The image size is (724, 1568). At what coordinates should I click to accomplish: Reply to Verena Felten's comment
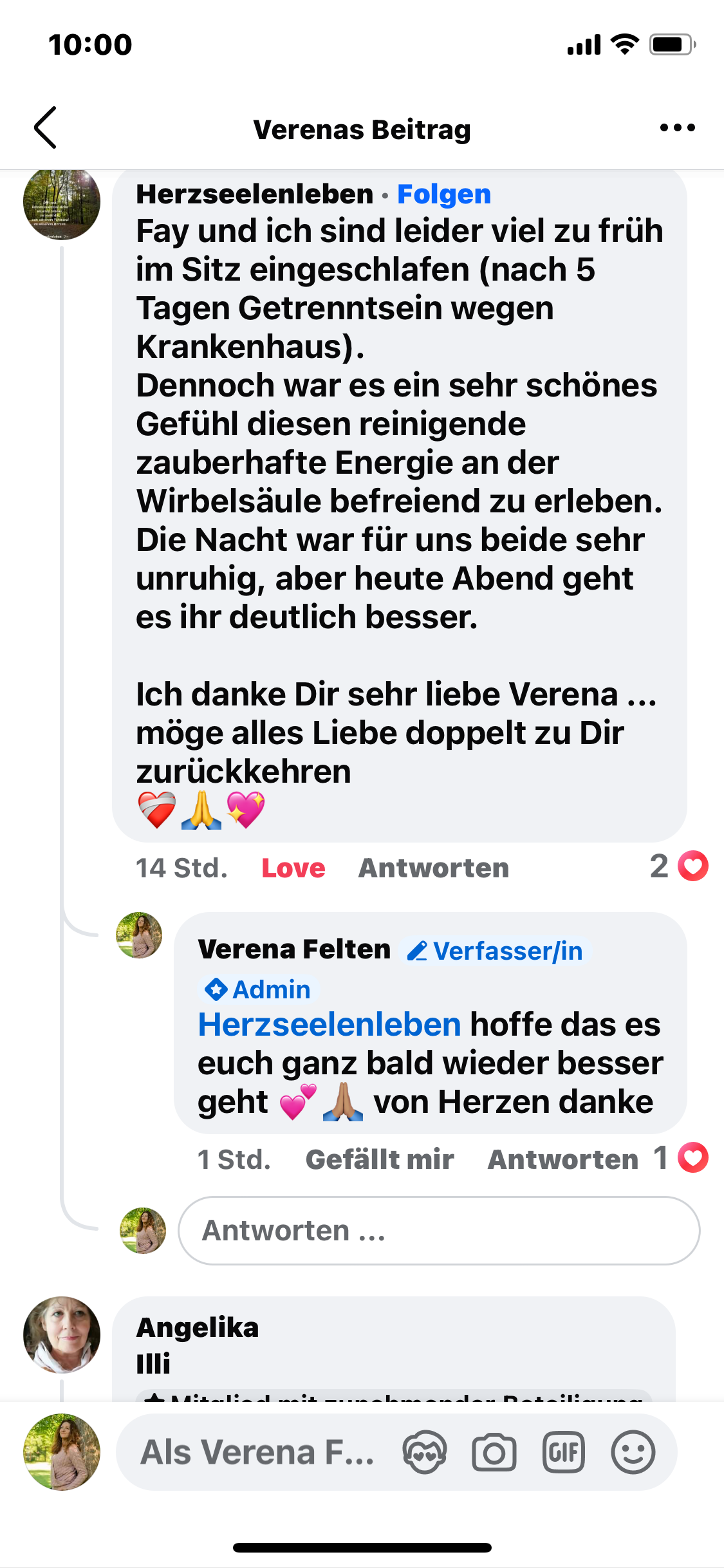[x=562, y=1159]
